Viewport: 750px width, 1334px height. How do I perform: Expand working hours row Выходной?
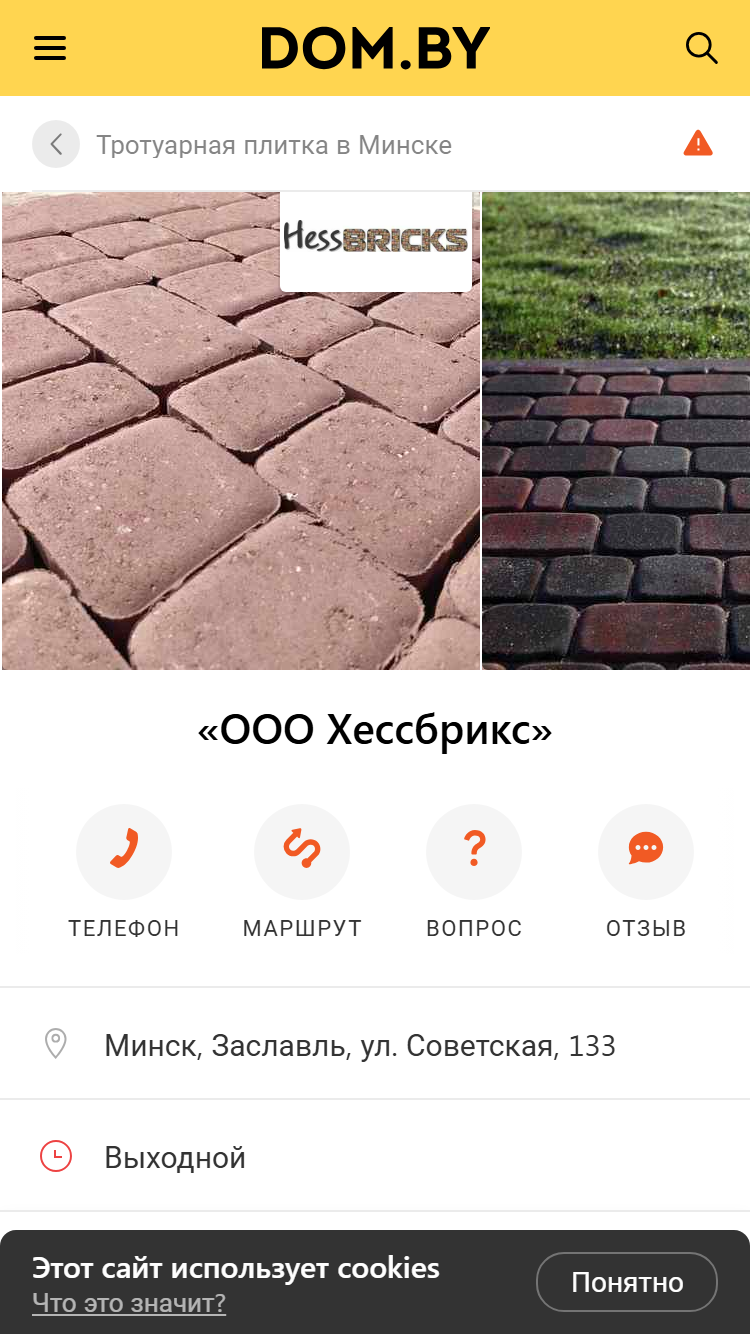tap(375, 1157)
